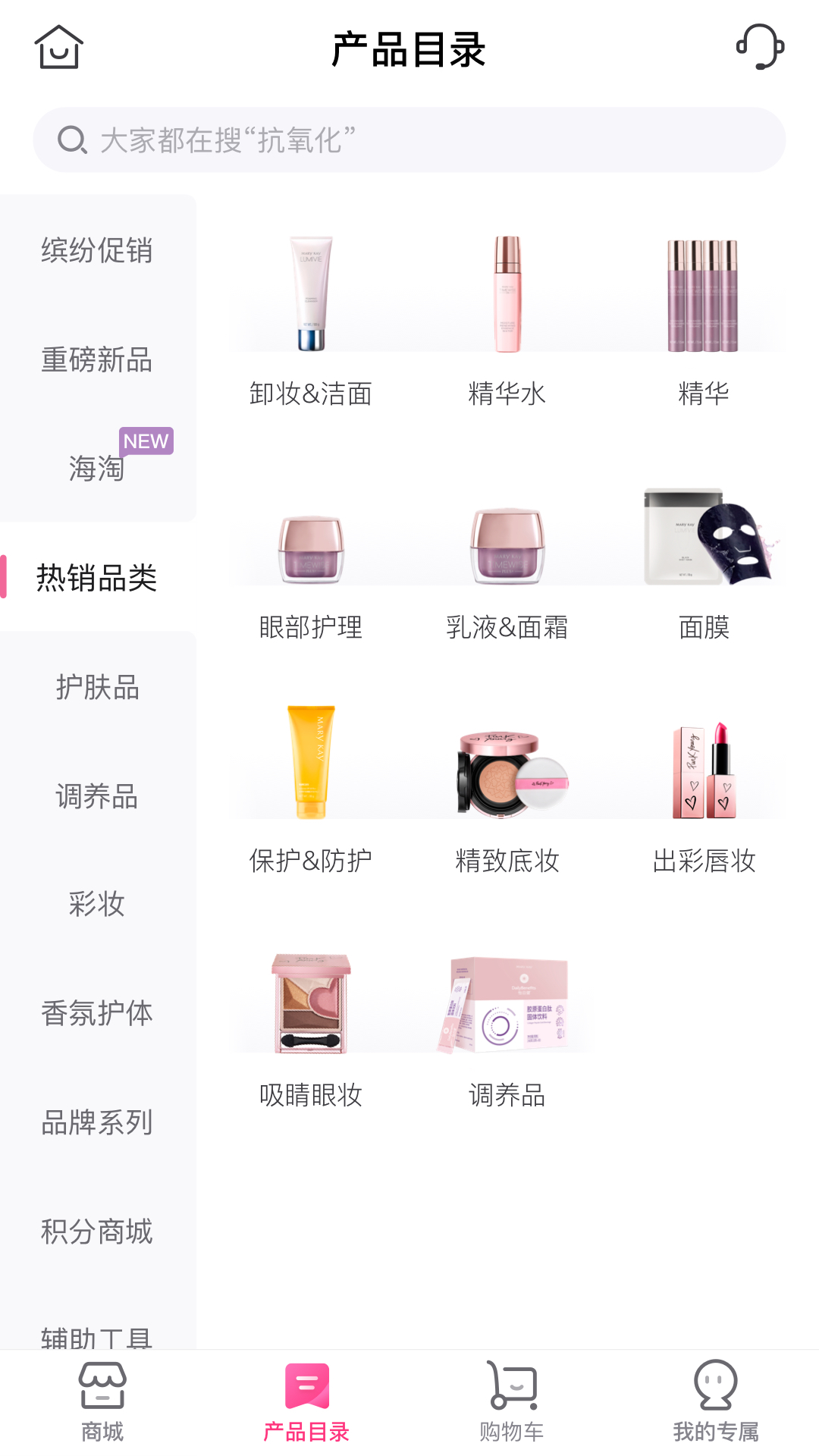This screenshot has height=1456, width=819.
Task: Select 护肤品 in the sidebar
Action: (x=97, y=687)
